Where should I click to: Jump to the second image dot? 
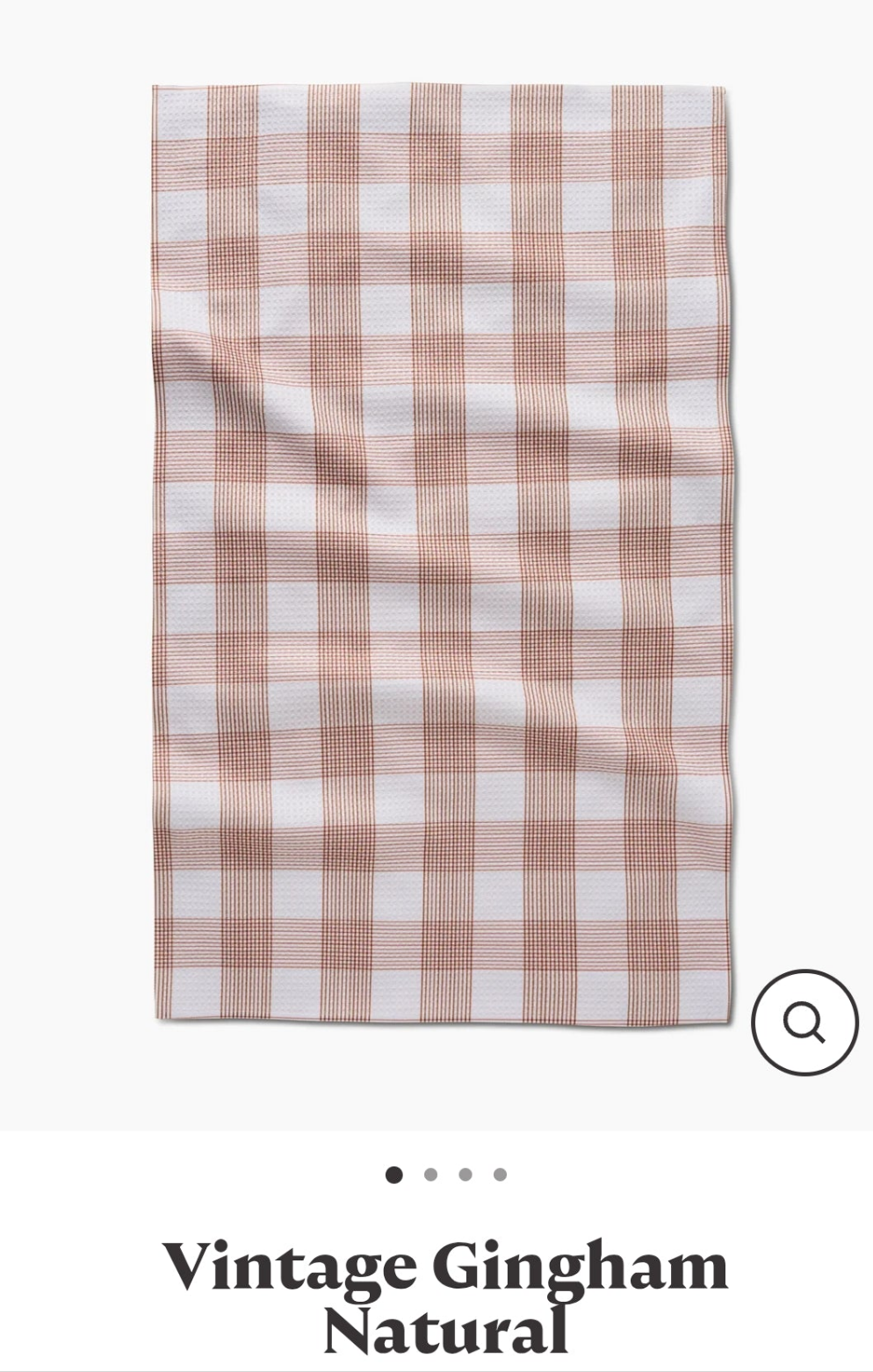[x=430, y=1174]
